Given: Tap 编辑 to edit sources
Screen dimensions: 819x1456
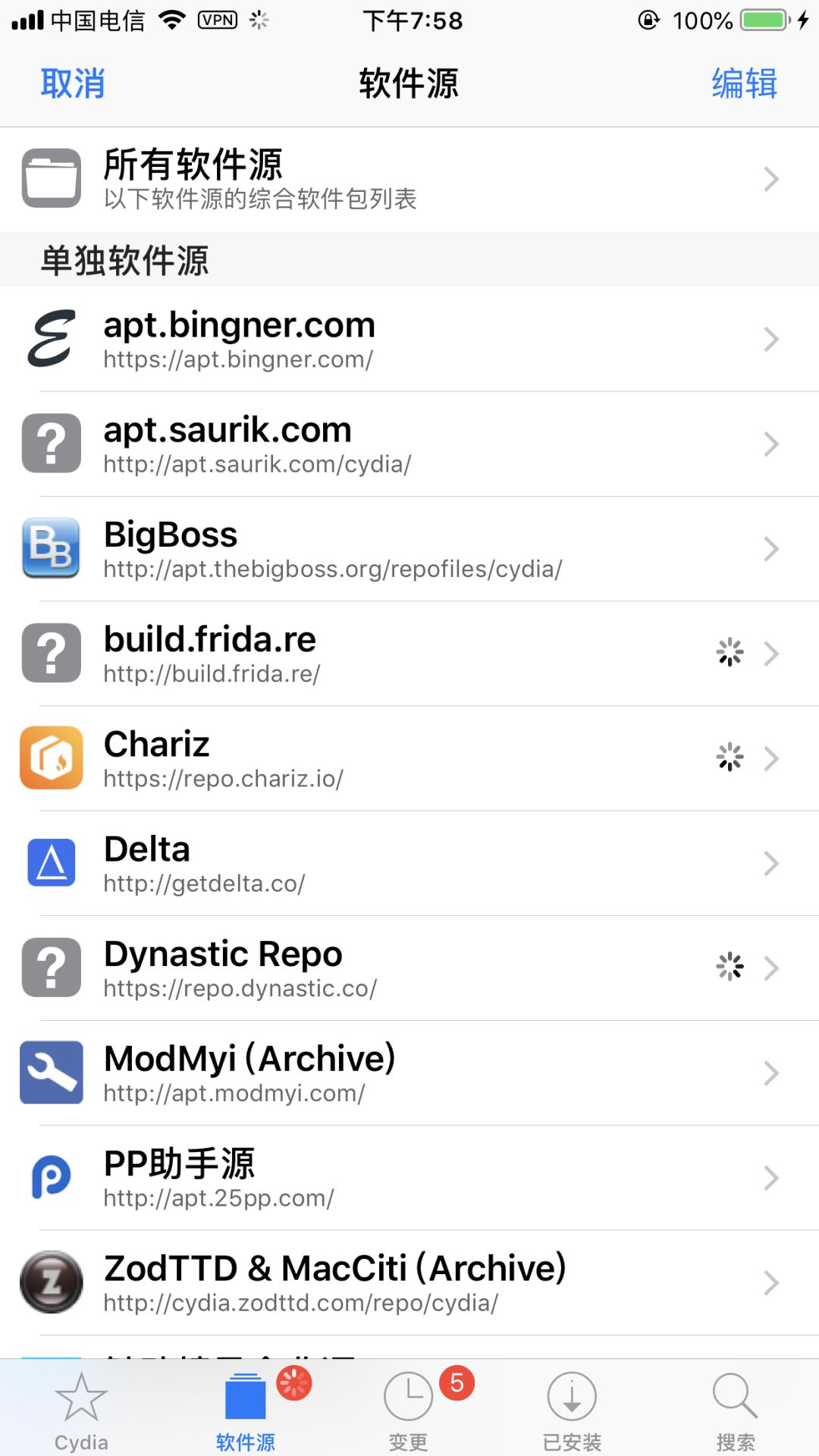Looking at the screenshot, I should point(744,83).
